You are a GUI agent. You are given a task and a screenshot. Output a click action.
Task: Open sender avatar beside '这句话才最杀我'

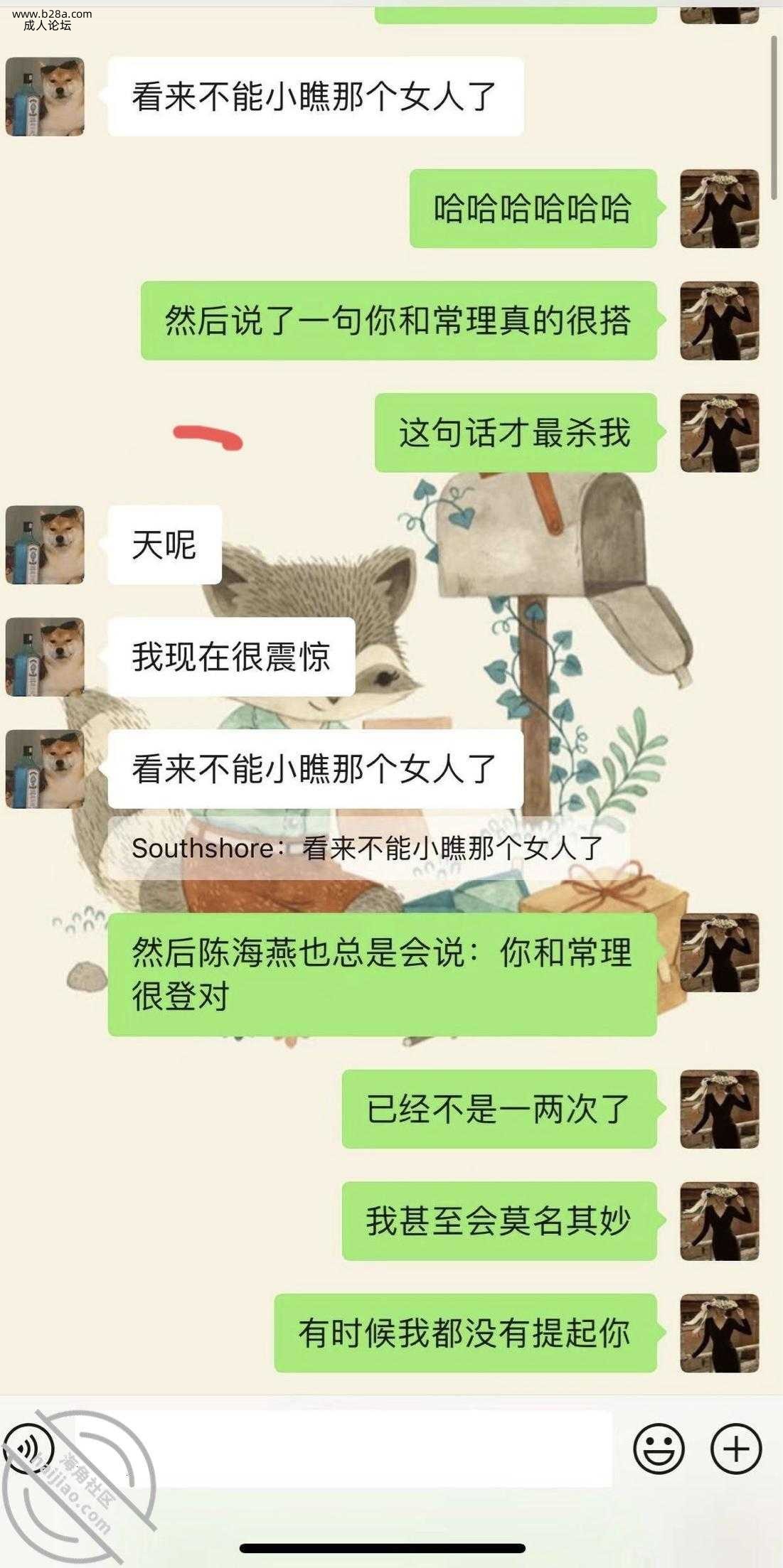pos(719,433)
